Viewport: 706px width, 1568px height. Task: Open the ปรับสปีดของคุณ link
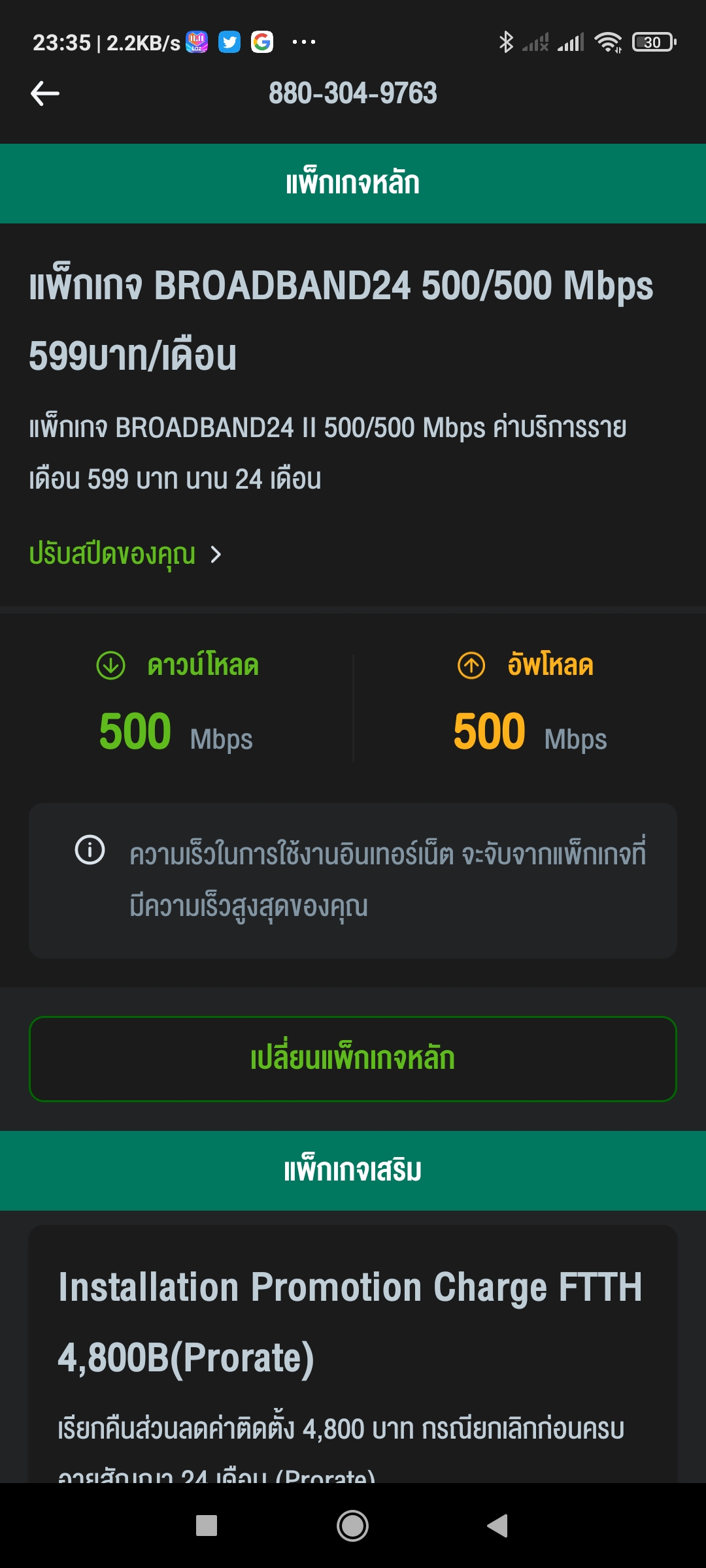coord(126,555)
